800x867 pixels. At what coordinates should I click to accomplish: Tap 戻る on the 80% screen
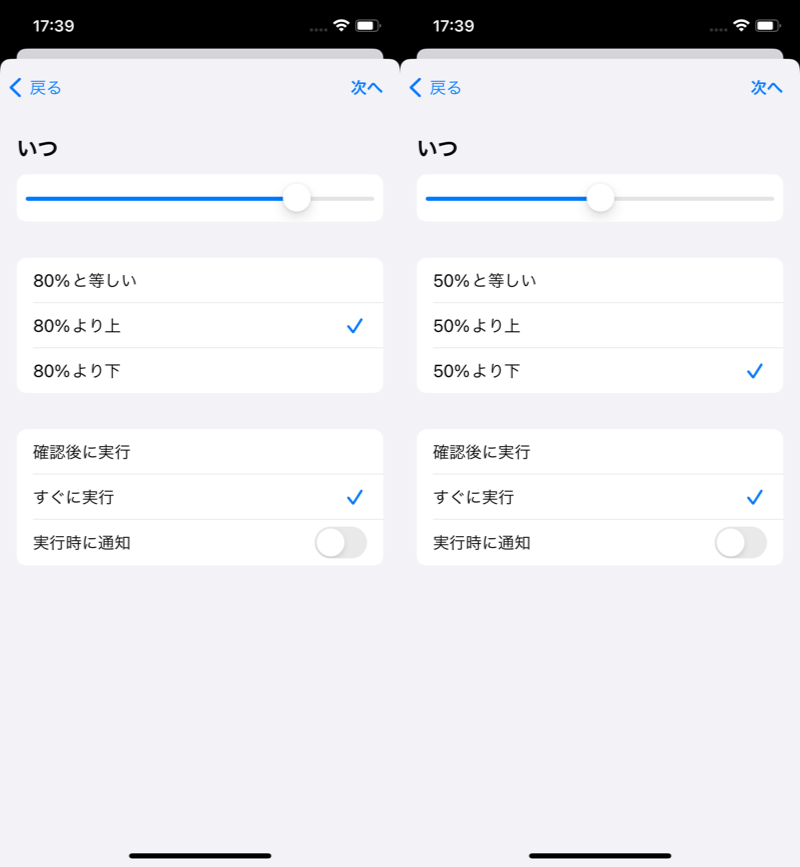[x=36, y=88]
